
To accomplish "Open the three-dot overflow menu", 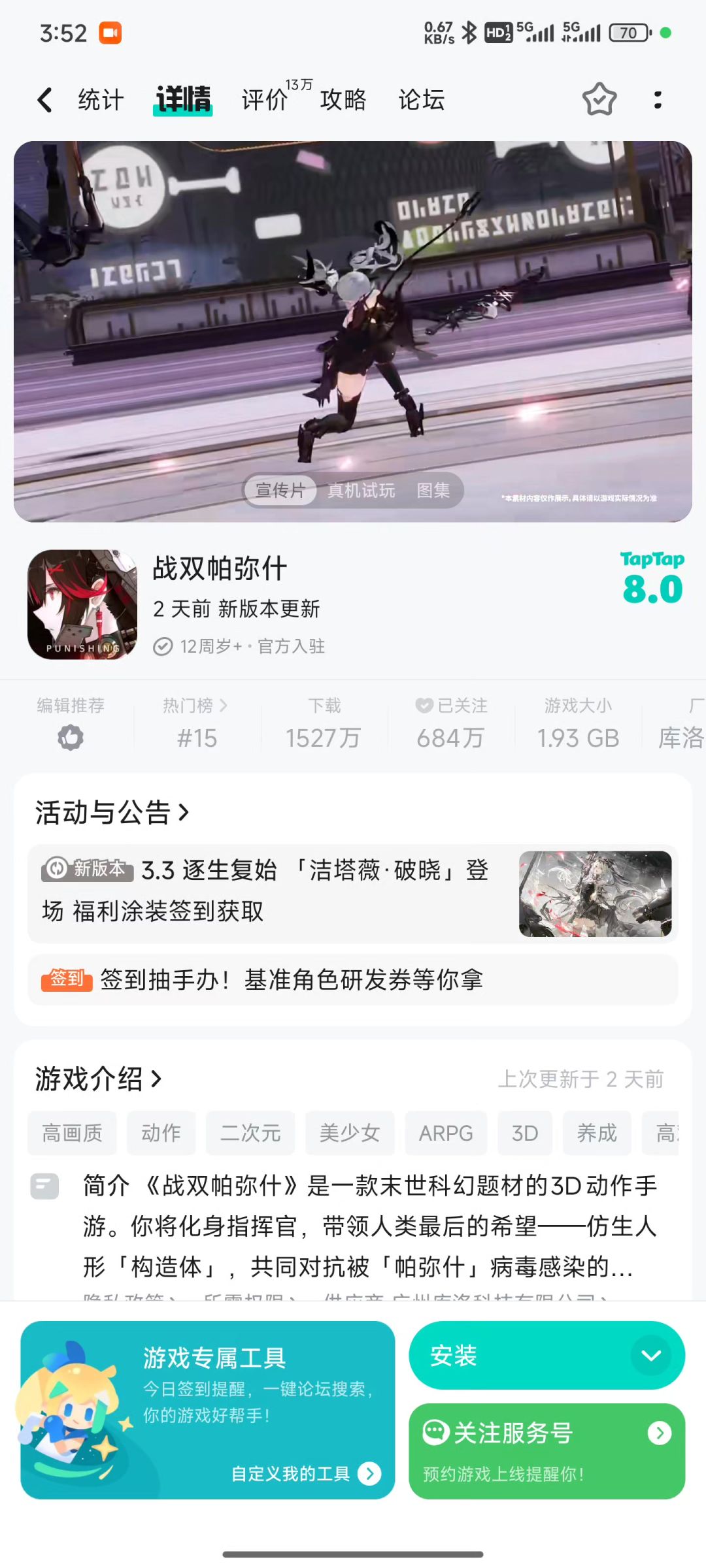I will click(x=658, y=100).
